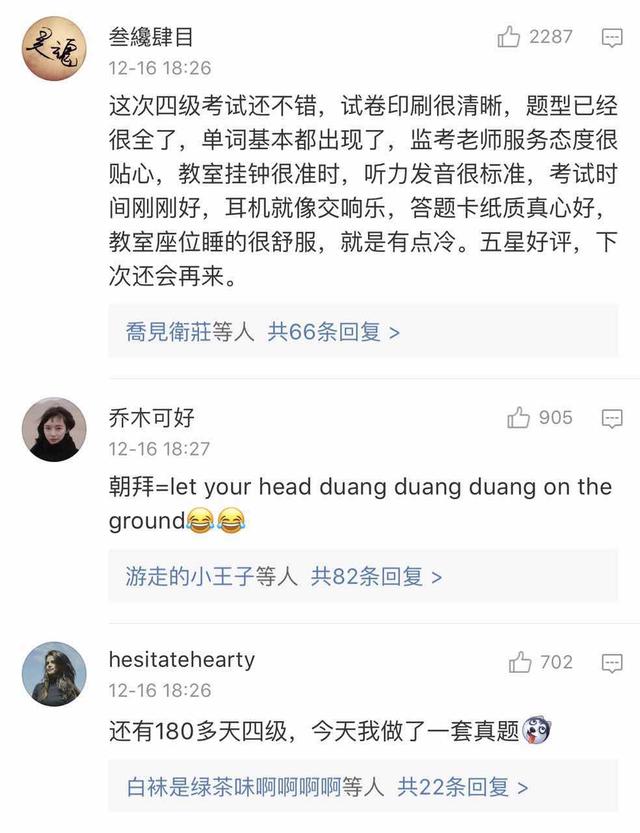The image size is (640, 833).
Task: Show the 22 replies under hesitatehearty's comment
Action: 463,788
